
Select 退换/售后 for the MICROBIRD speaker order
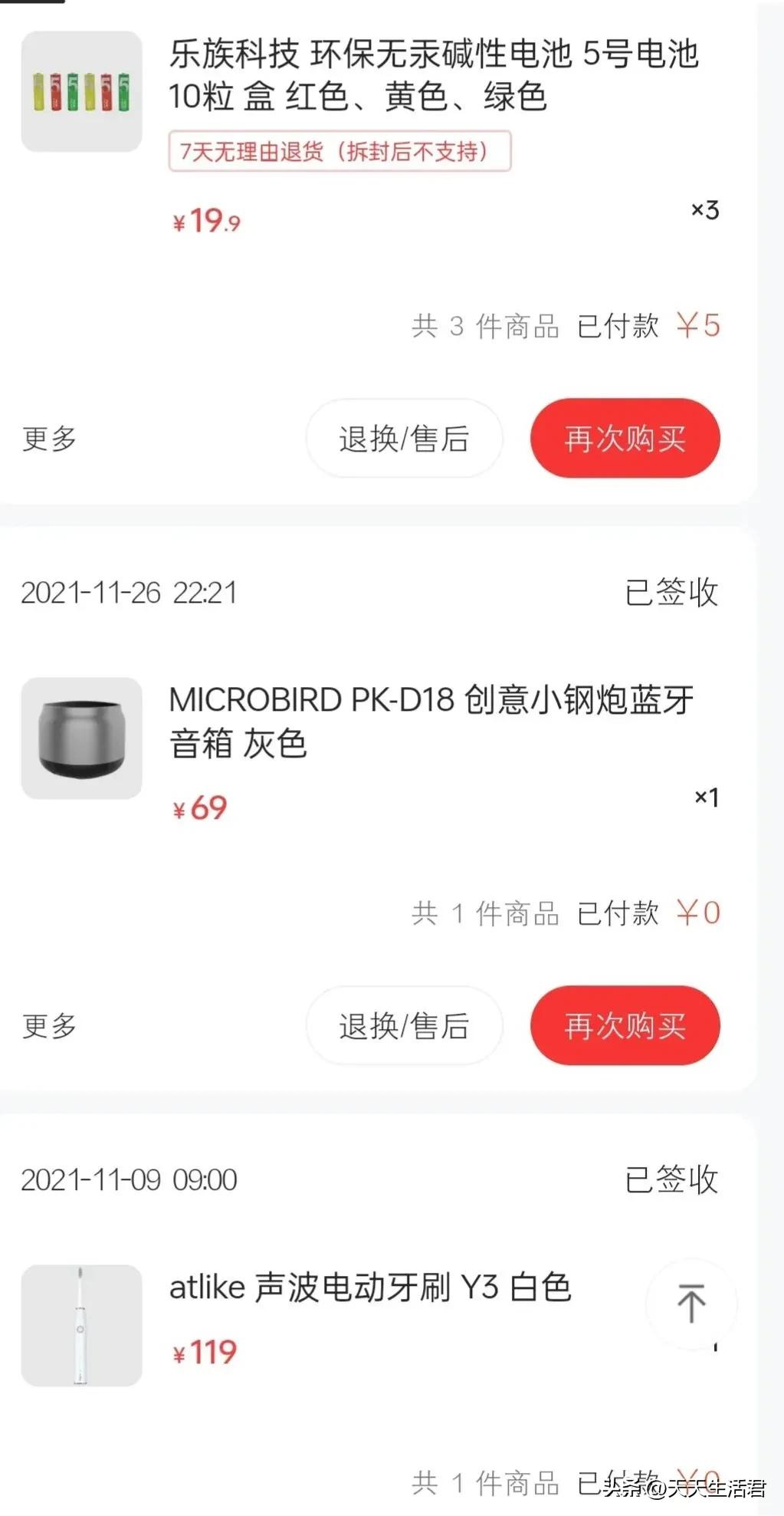(404, 1026)
